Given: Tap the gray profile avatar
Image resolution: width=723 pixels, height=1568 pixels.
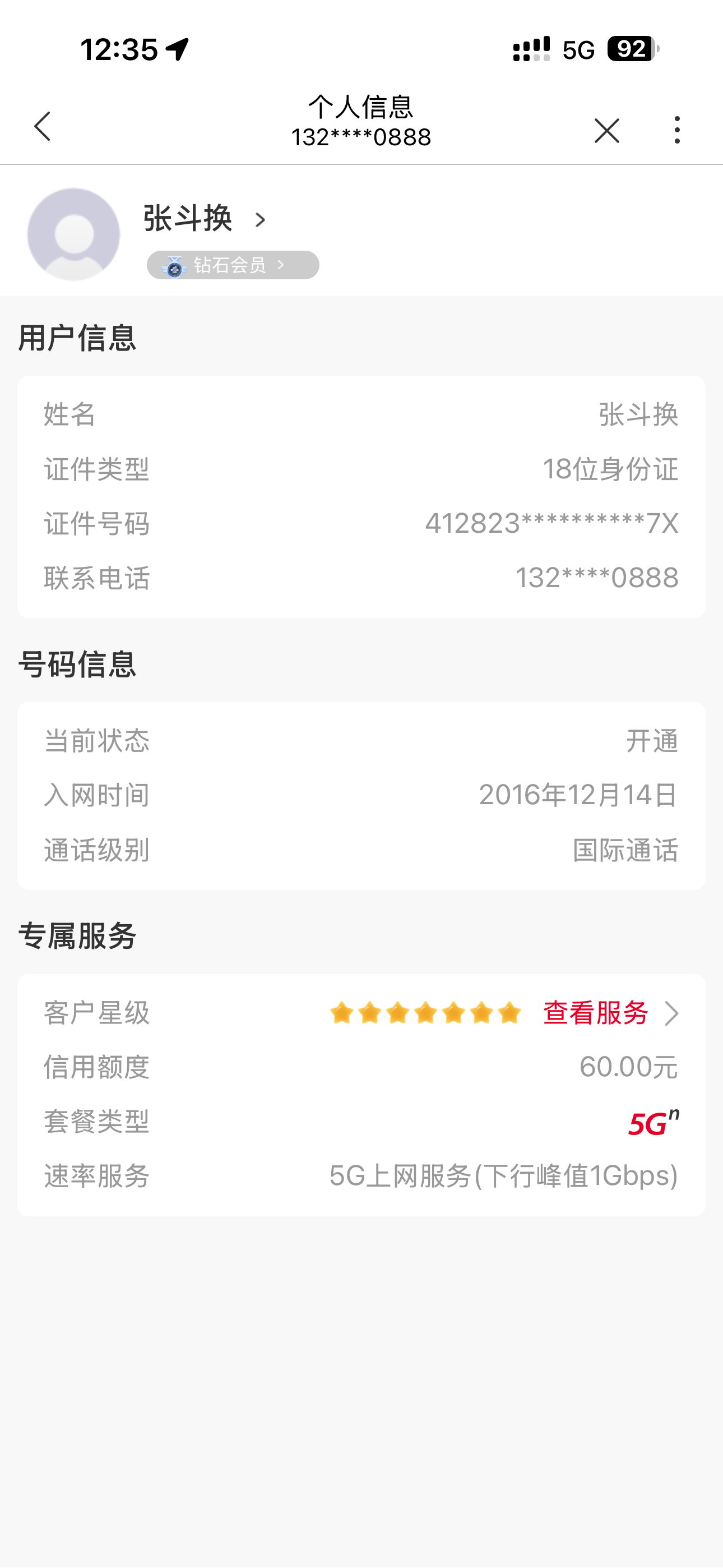Looking at the screenshot, I should (73, 234).
